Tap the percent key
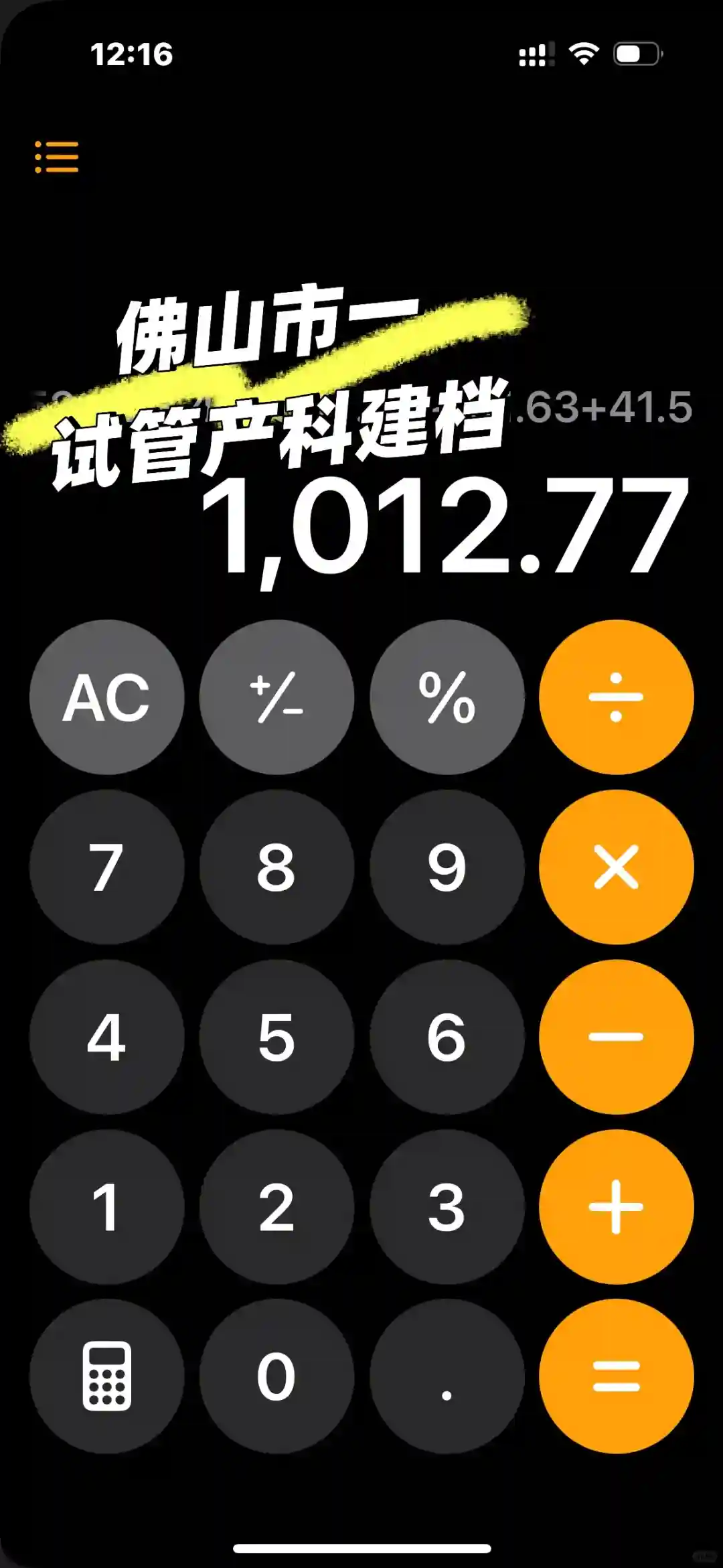This screenshot has width=723, height=1568. point(447,697)
